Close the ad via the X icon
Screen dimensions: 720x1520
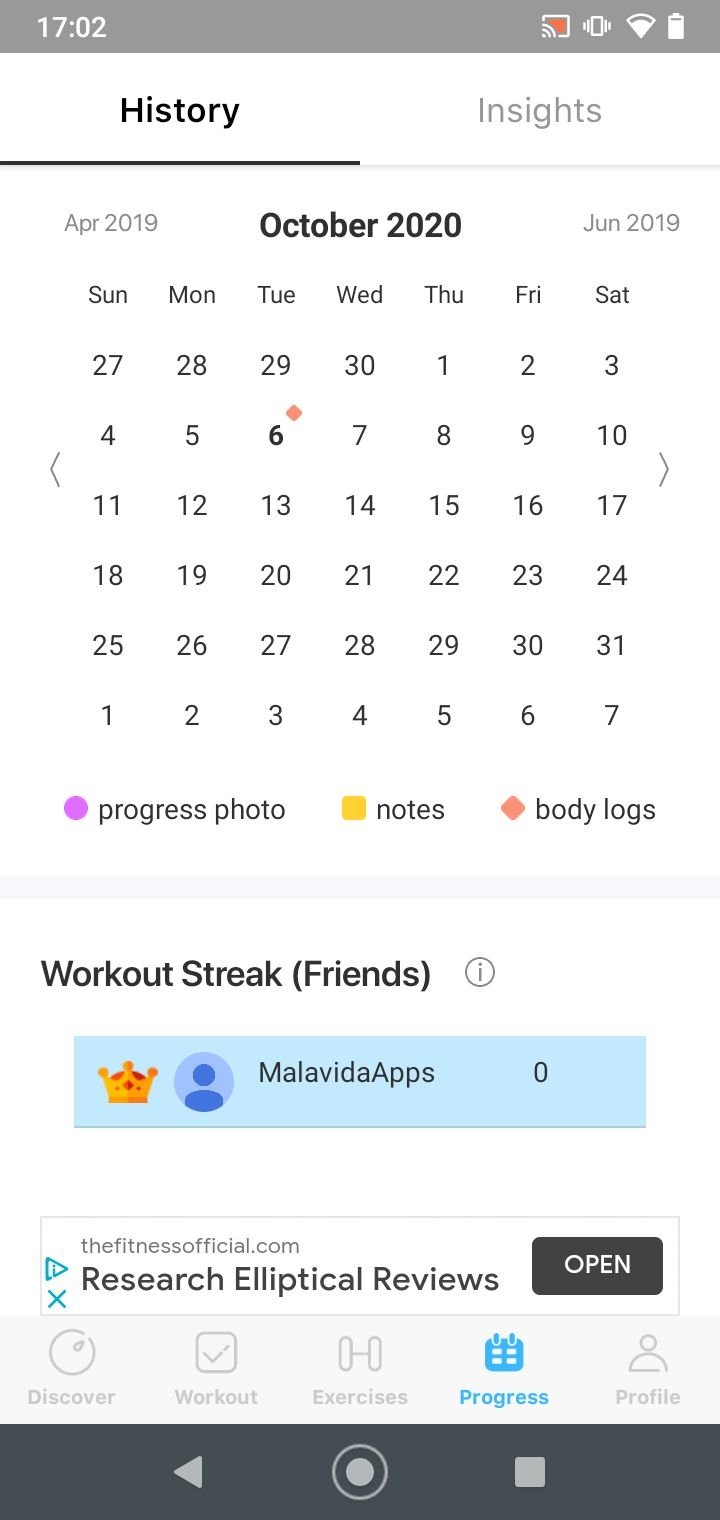(57, 1299)
